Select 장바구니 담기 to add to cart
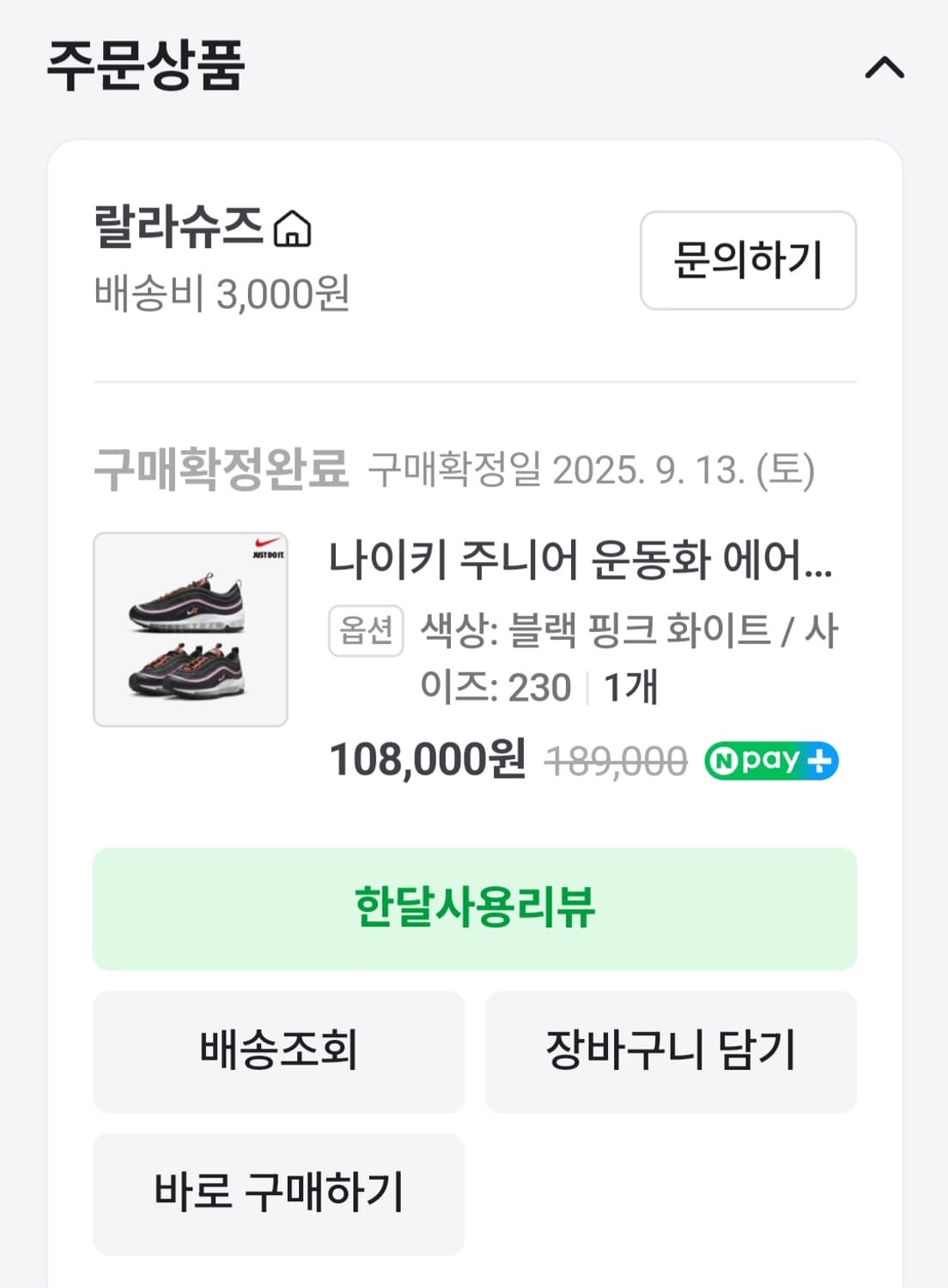This screenshot has height=1288, width=948. click(671, 1052)
